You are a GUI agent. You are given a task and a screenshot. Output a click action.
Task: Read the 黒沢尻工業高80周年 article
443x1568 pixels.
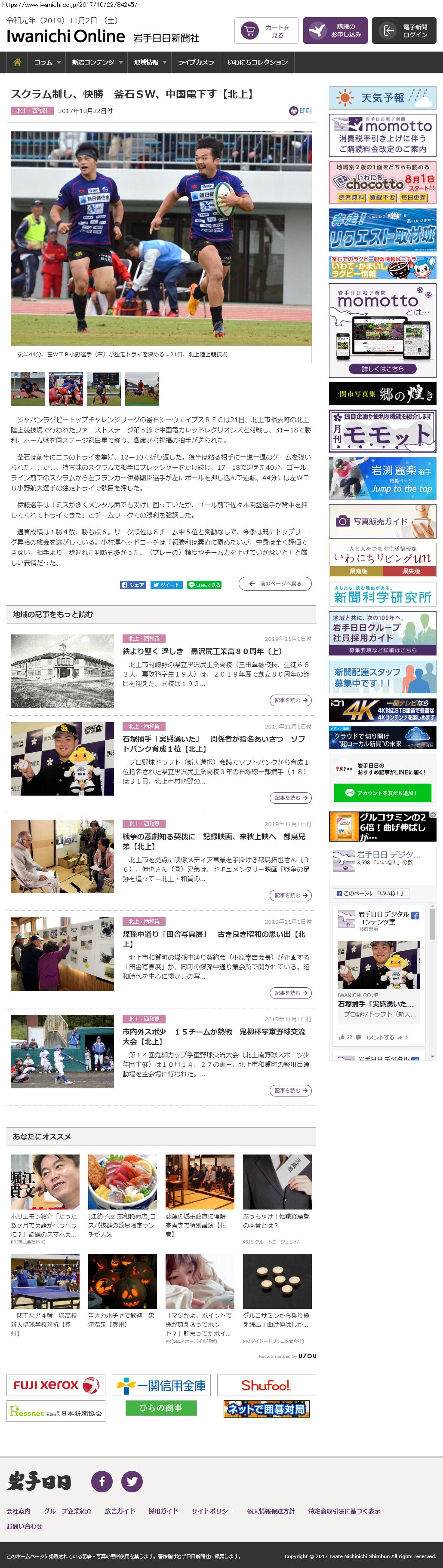click(x=289, y=701)
